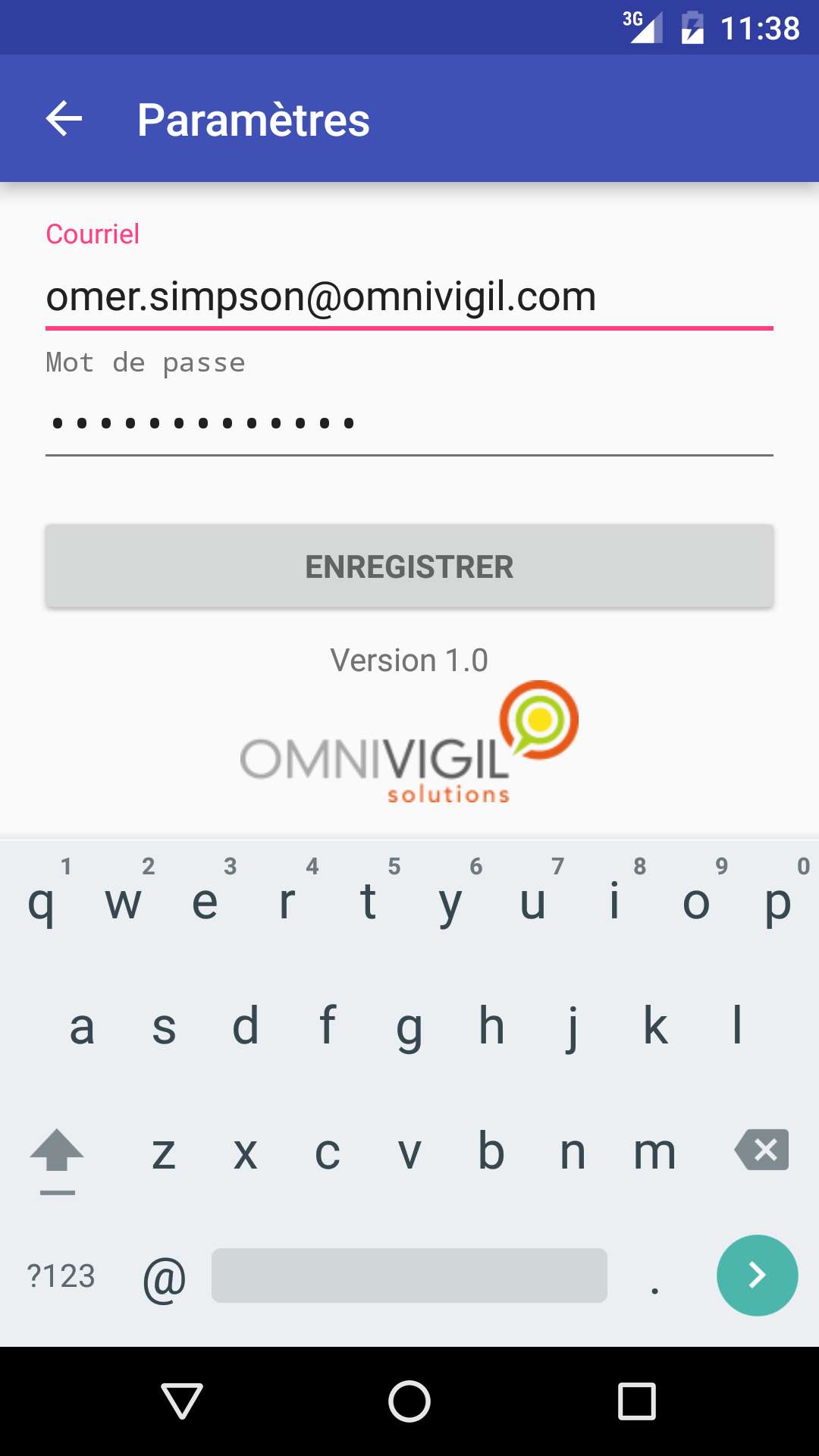Open Recent apps with the square button

coord(637,1399)
